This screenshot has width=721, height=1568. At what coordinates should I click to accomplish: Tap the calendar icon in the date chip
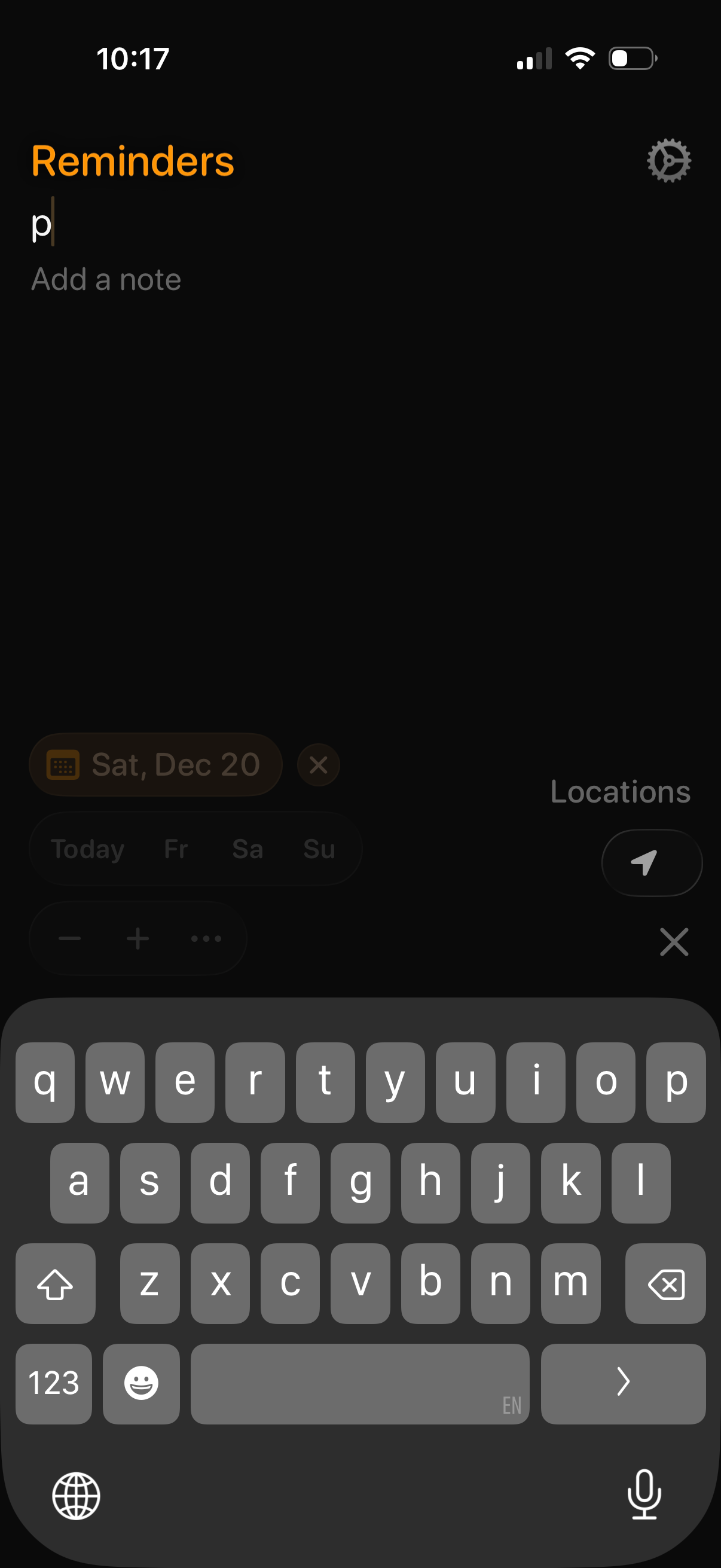(63, 765)
